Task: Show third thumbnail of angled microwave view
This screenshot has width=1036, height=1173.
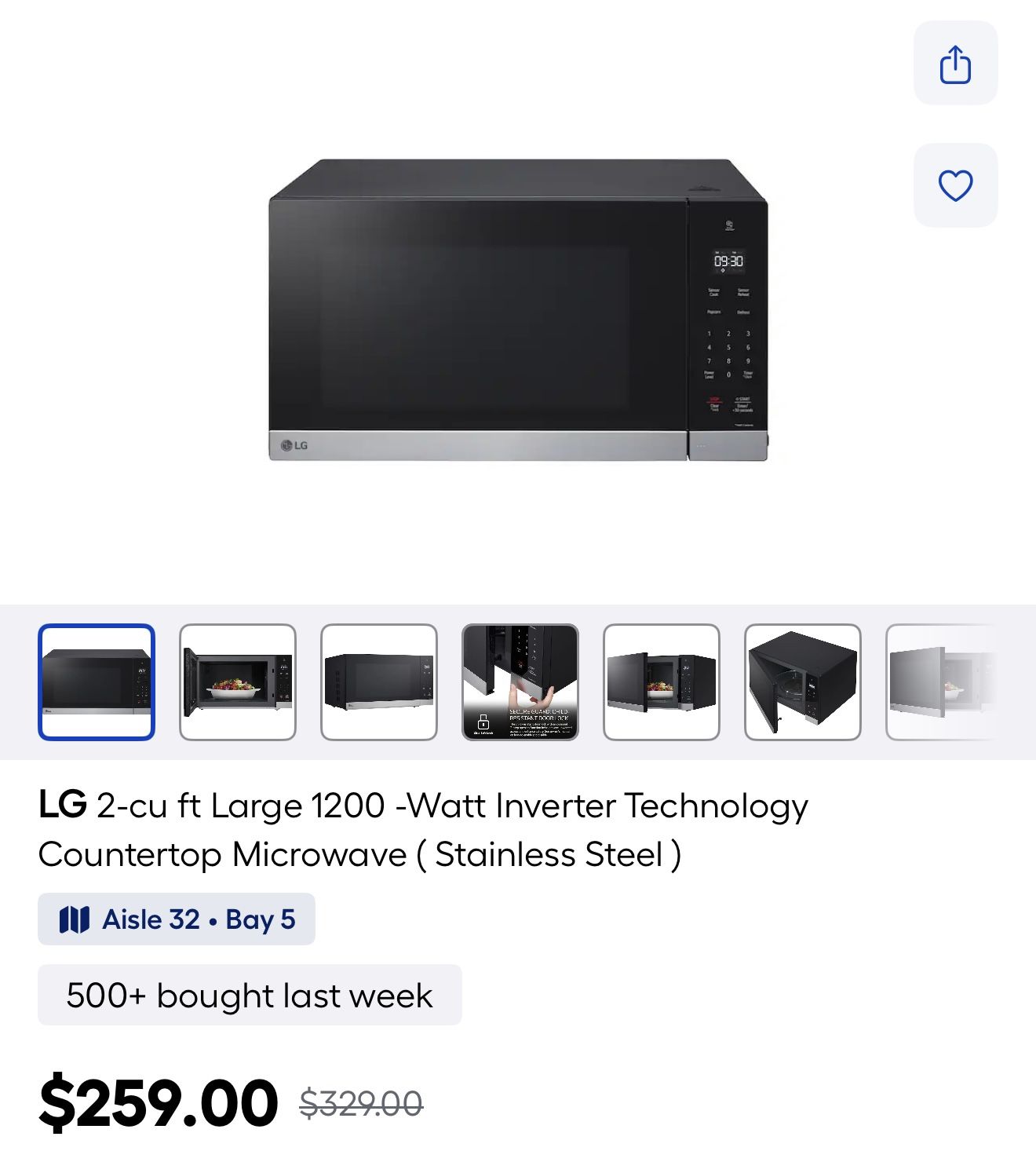Action: point(379,682)
